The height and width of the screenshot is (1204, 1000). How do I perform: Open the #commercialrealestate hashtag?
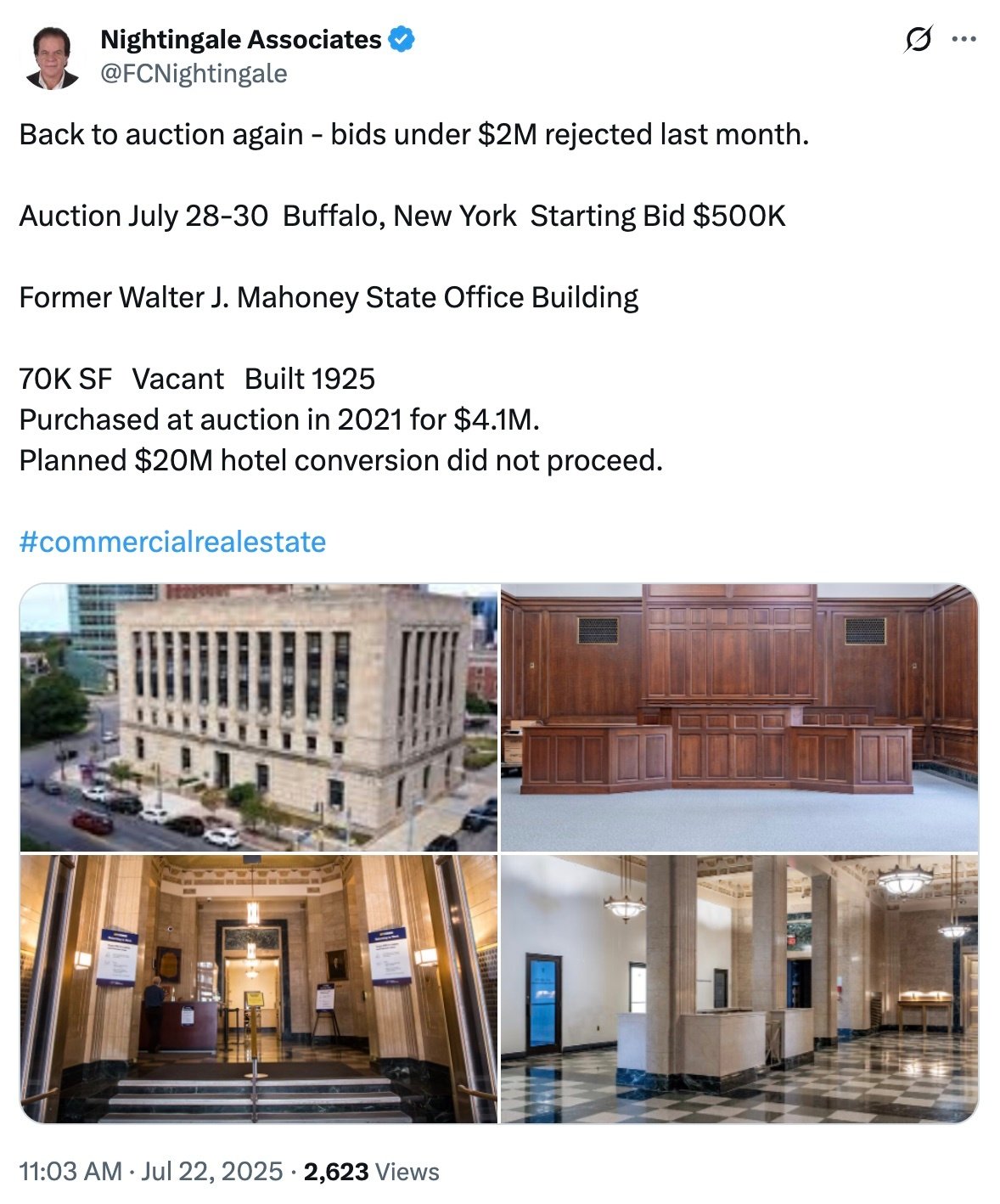(172, 542)
